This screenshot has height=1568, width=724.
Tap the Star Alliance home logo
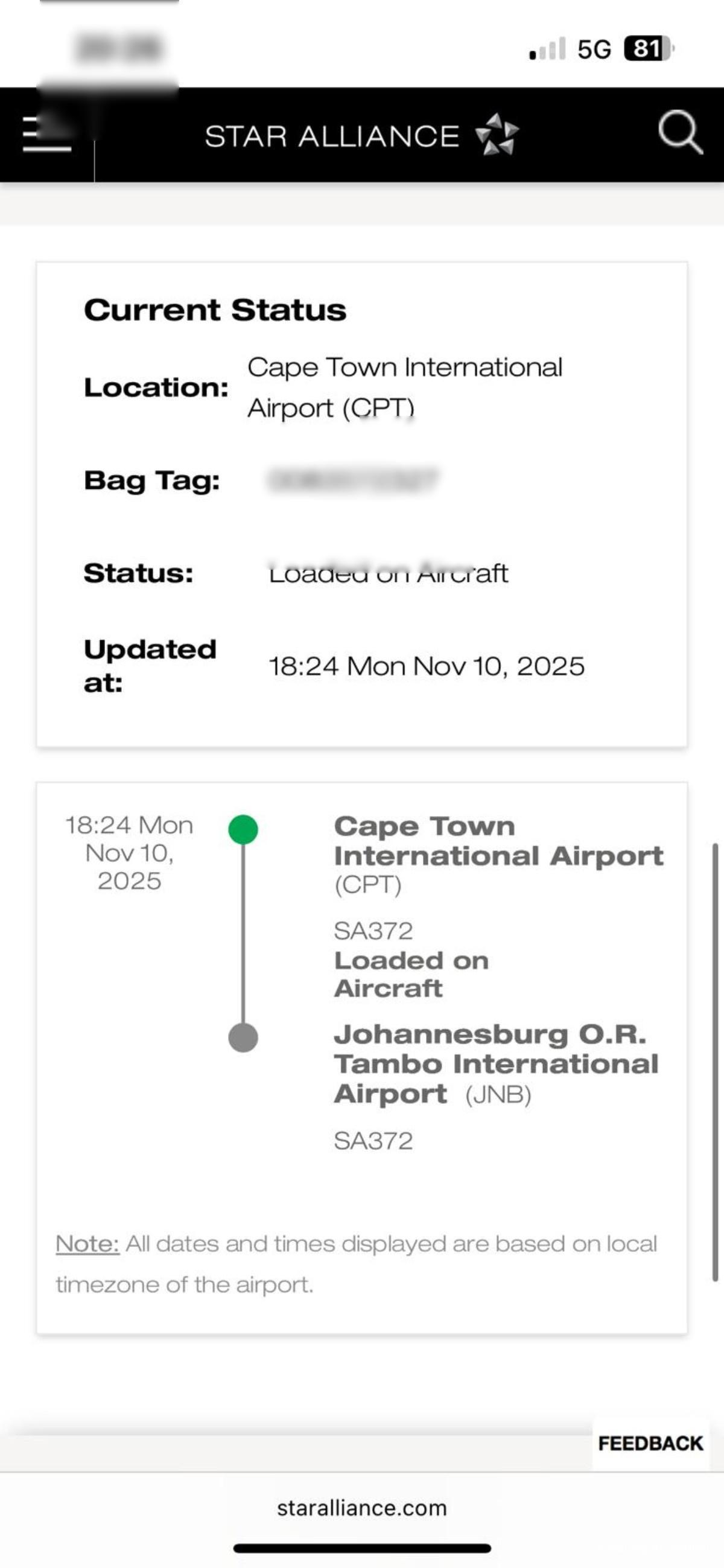pos(361,135)
